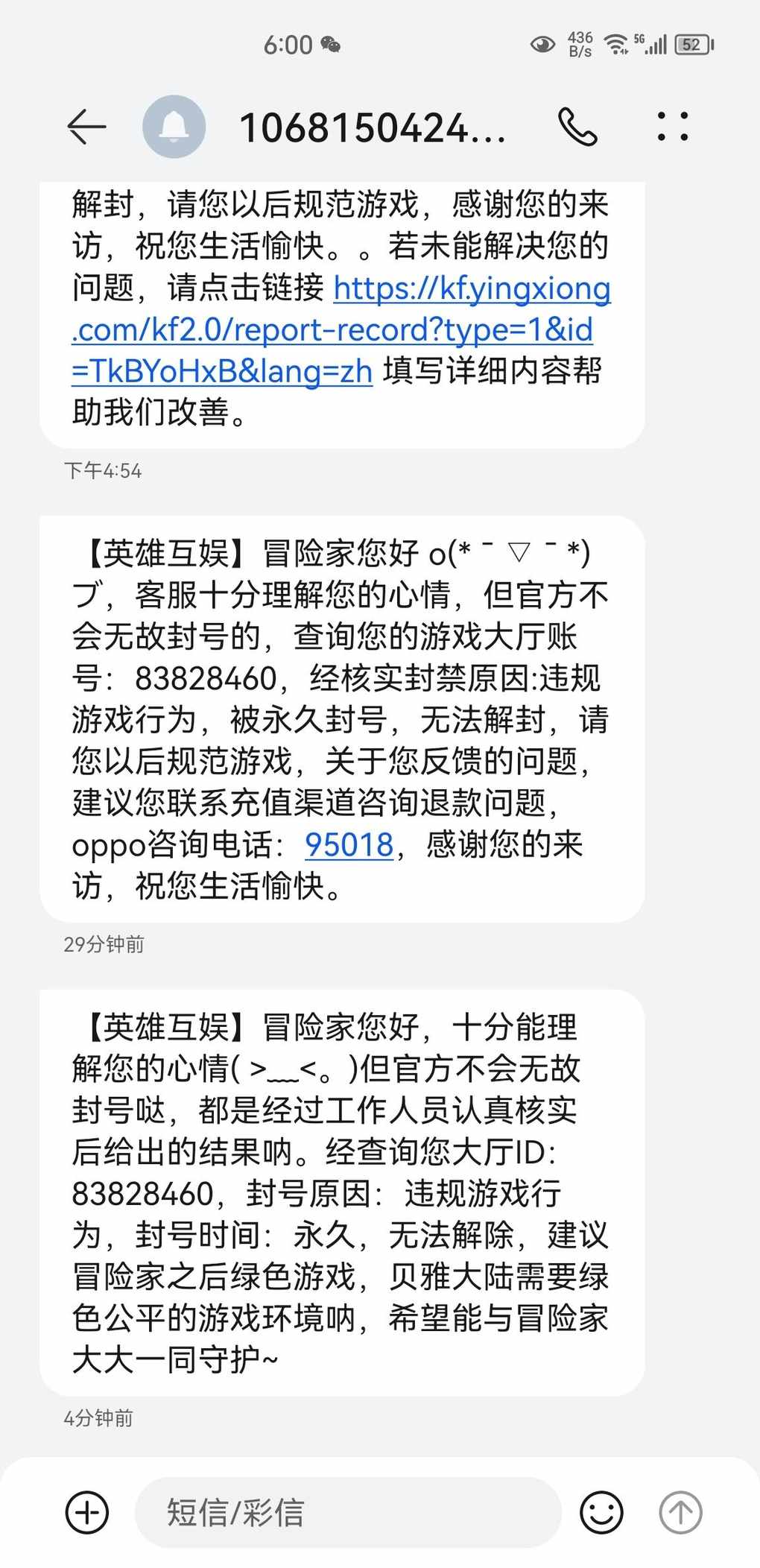Send the message with the arrow icon
Screen dimensions: 760x1568
coord(680,1512)
